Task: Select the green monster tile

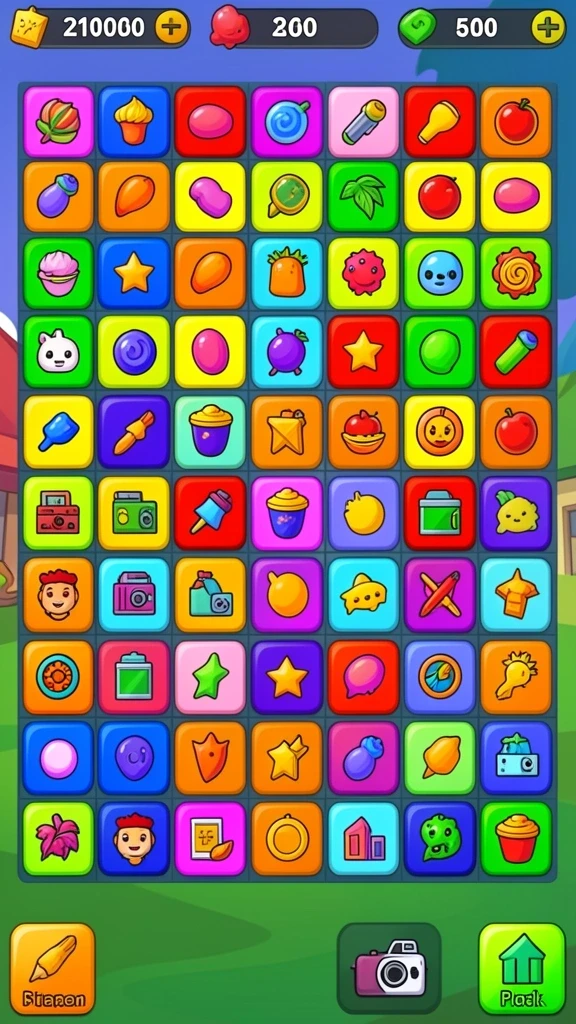Action: click(440, 839)
